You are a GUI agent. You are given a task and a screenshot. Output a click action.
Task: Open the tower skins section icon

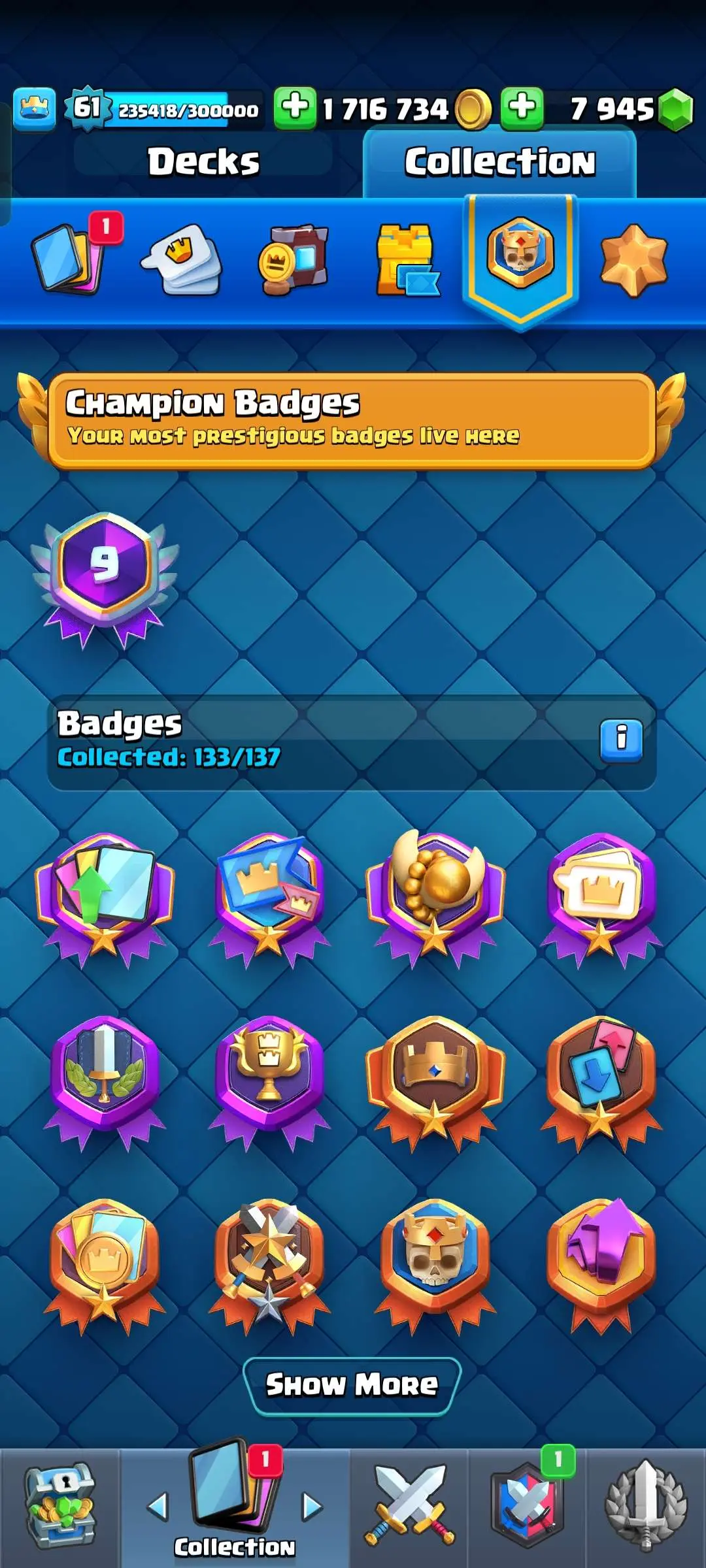pyautogui.click(x=407, y=260)
